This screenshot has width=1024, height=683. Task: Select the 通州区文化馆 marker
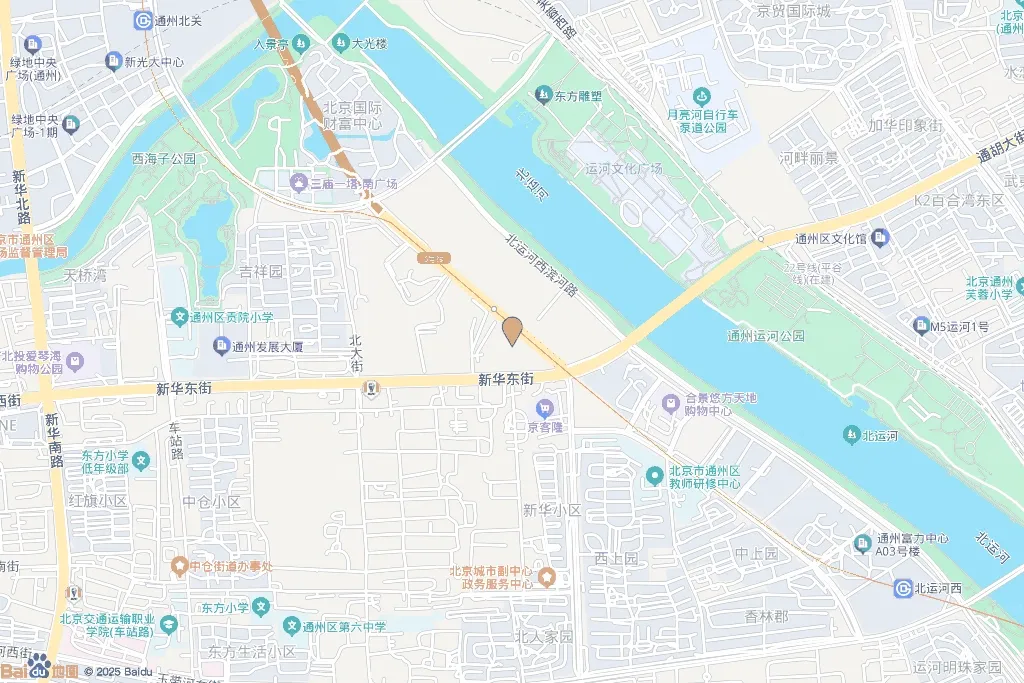click(880, 238)
